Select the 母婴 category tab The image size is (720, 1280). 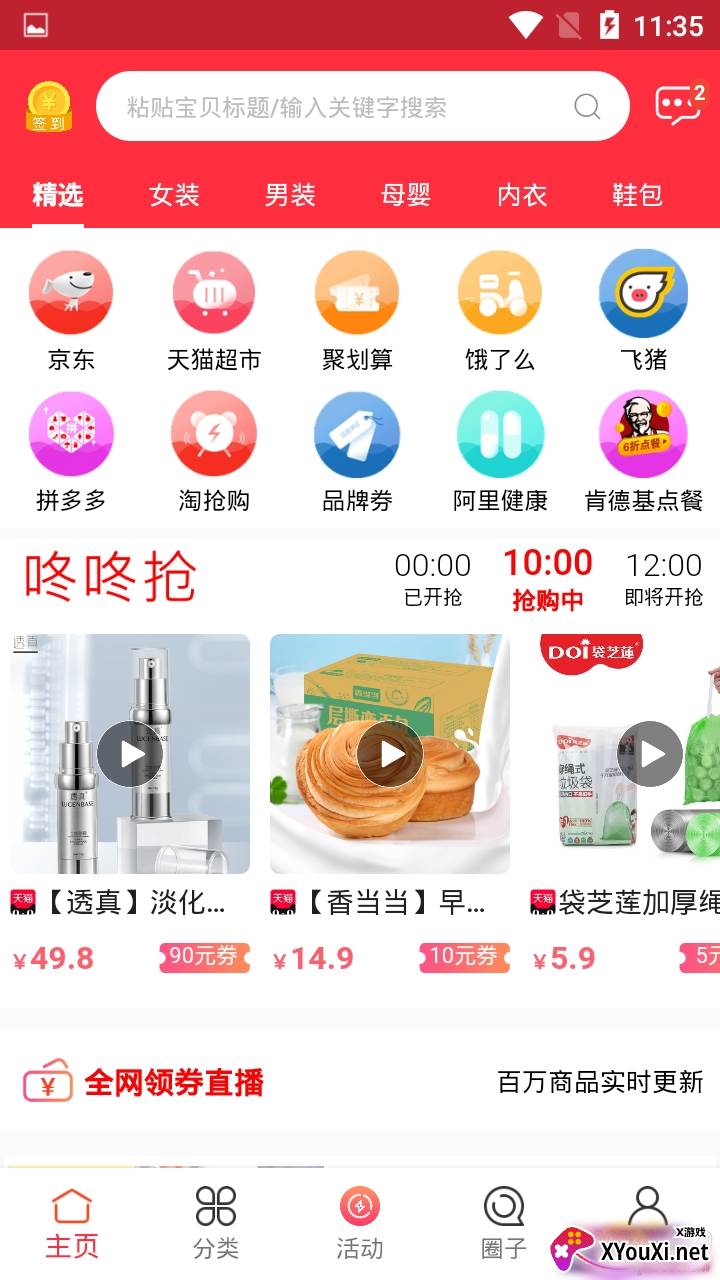(406, 195)
